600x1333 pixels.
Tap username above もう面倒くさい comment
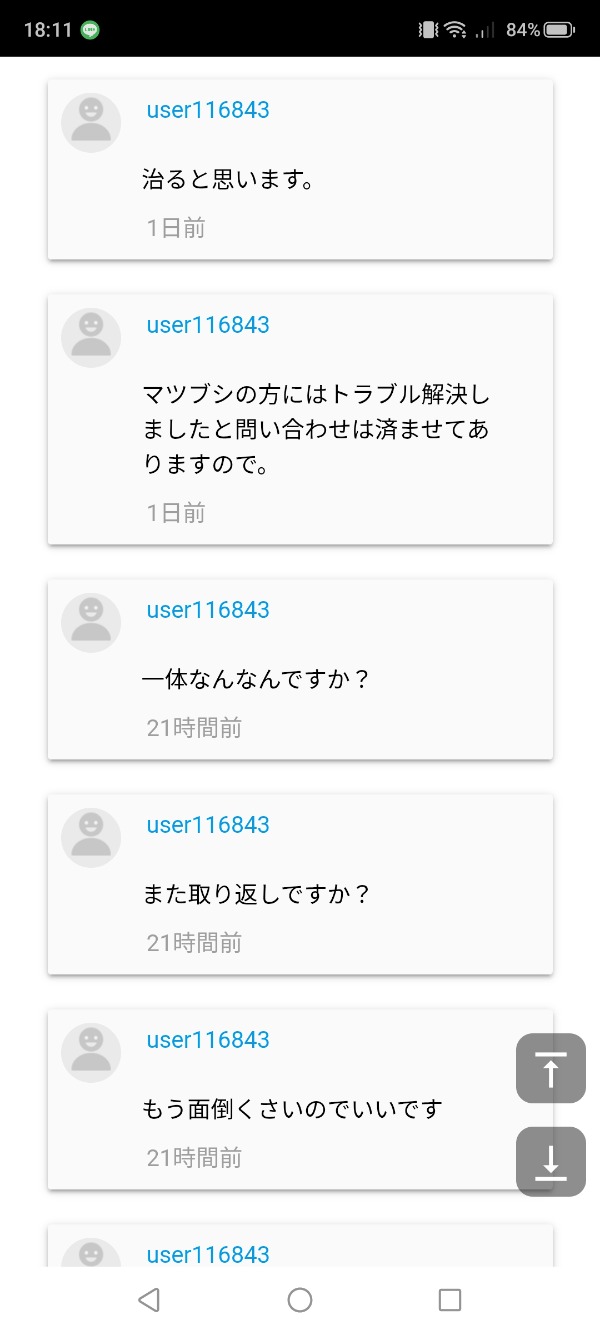(x=208, y=1040)
